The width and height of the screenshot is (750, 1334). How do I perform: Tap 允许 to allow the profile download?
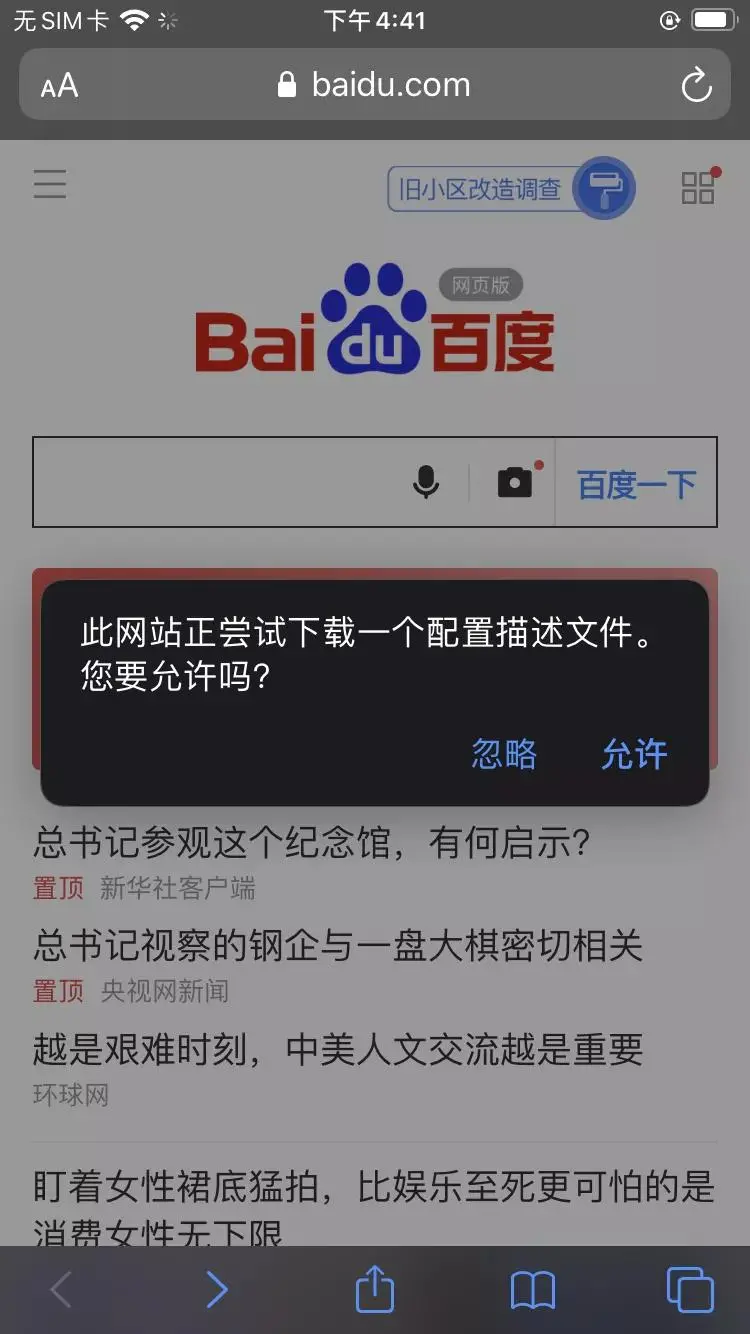pyautogui.click(x=634, y=754)
